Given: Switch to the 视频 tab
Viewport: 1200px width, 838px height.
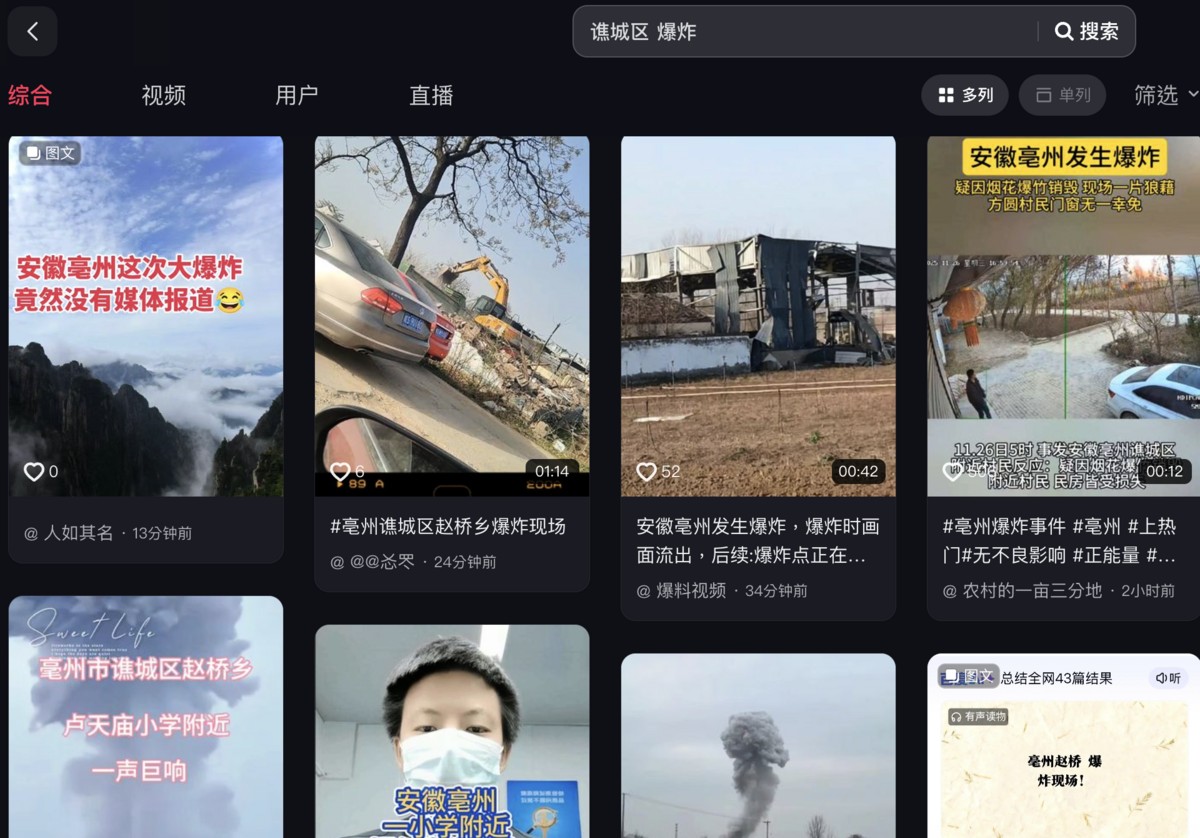Looking at the screenshot, I should coord(163,95).
